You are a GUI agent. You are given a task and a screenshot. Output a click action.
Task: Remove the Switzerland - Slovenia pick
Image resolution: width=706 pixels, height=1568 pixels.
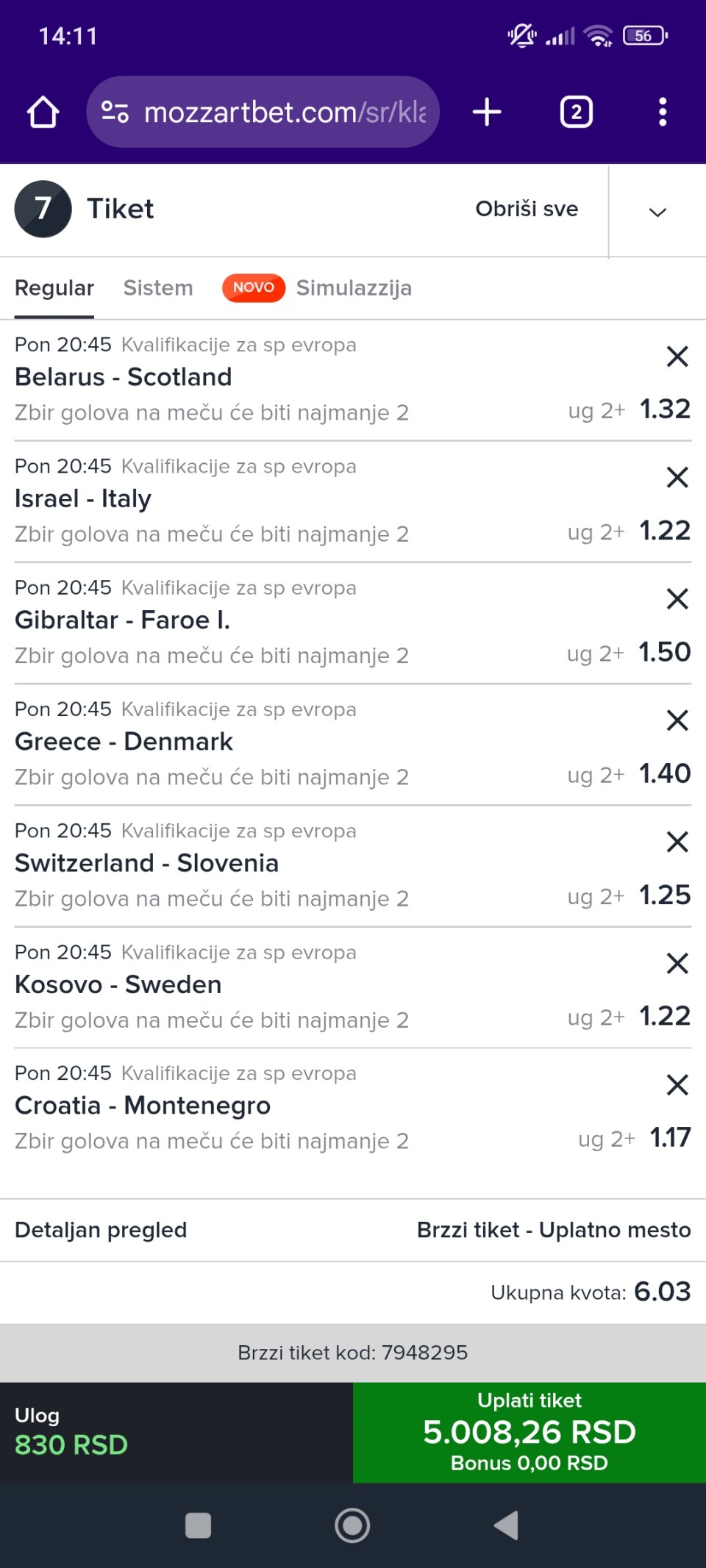click(677, 842)
